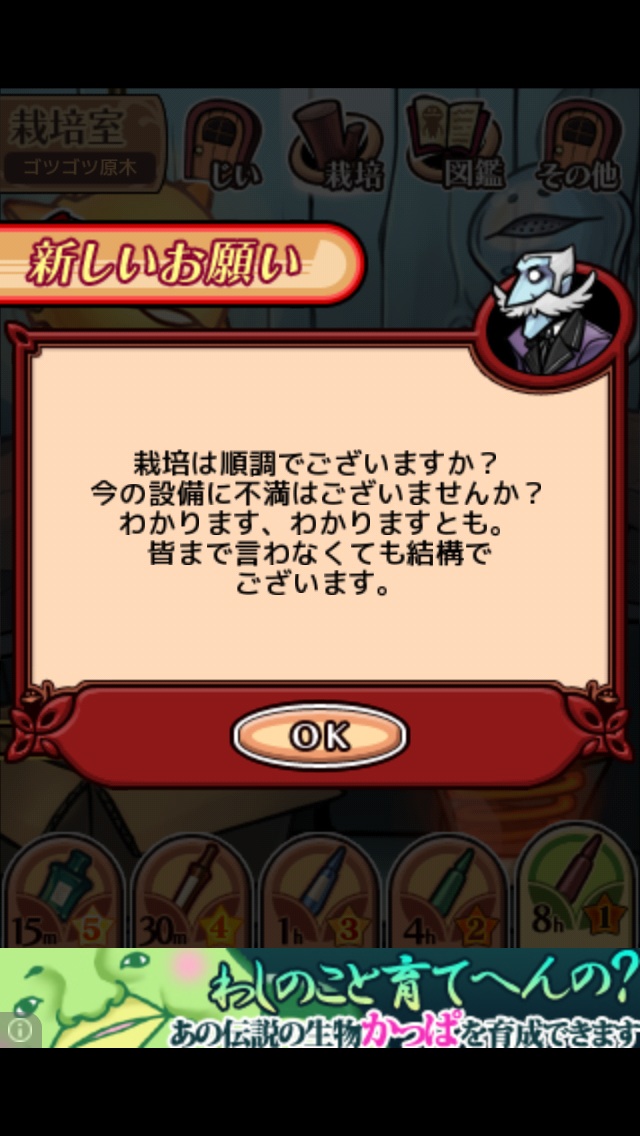Open the ad info icon
This screenshot has width=640, height=1136.
pyautogui.click(x=20, y=1030)
